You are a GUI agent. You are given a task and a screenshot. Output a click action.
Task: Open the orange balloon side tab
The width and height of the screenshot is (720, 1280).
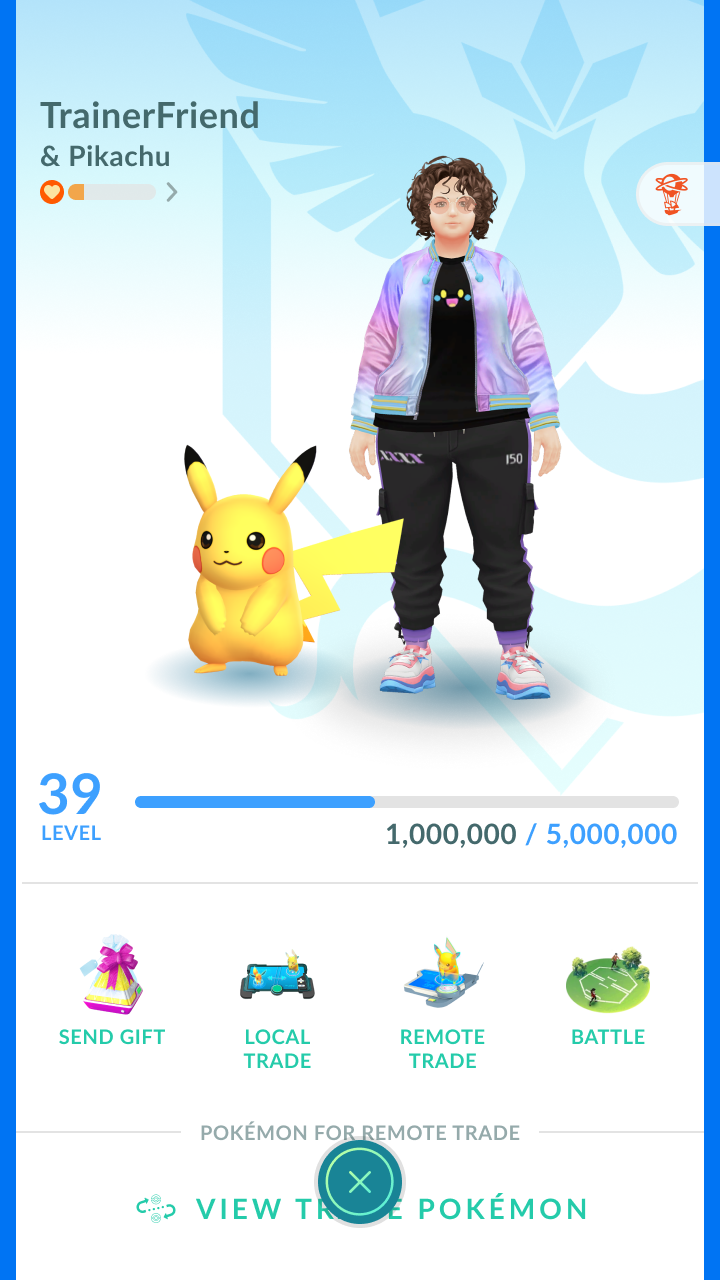[x=674, y=194]
